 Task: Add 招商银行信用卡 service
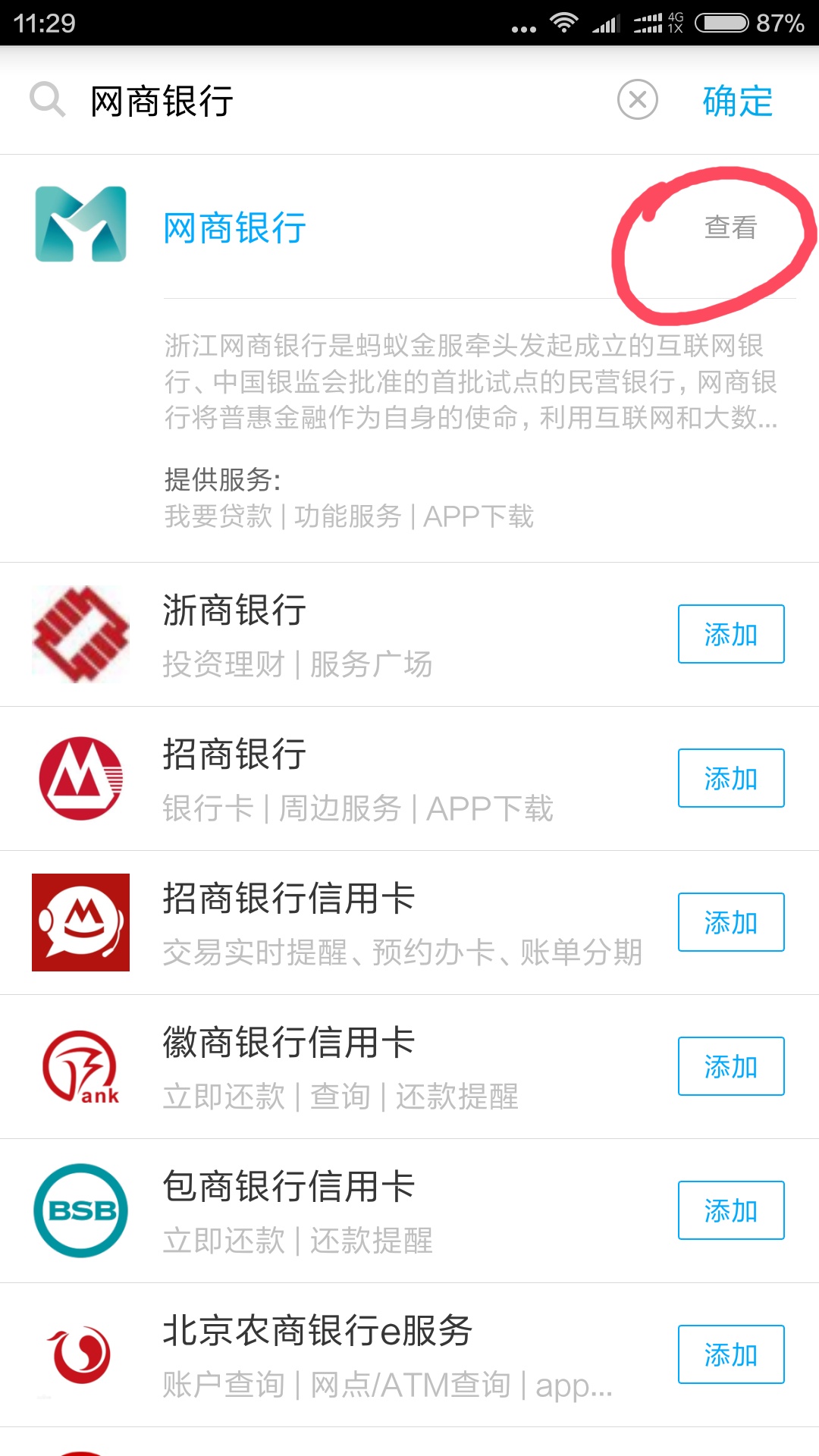coord(730,922)
